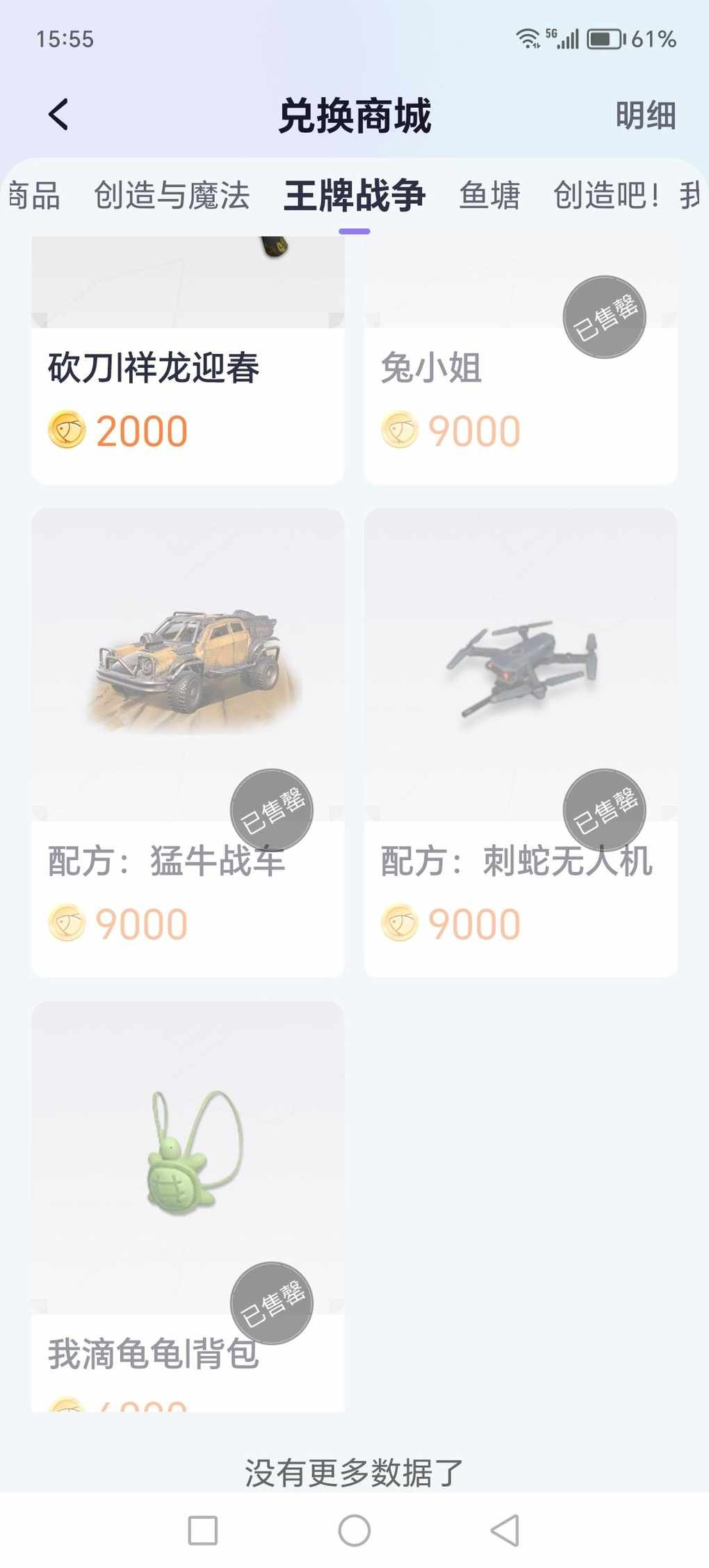The image size is (709, 1568).
Task: Open the 砍刀|祥龙迎春 item card
Action: [x=188, y=389]
